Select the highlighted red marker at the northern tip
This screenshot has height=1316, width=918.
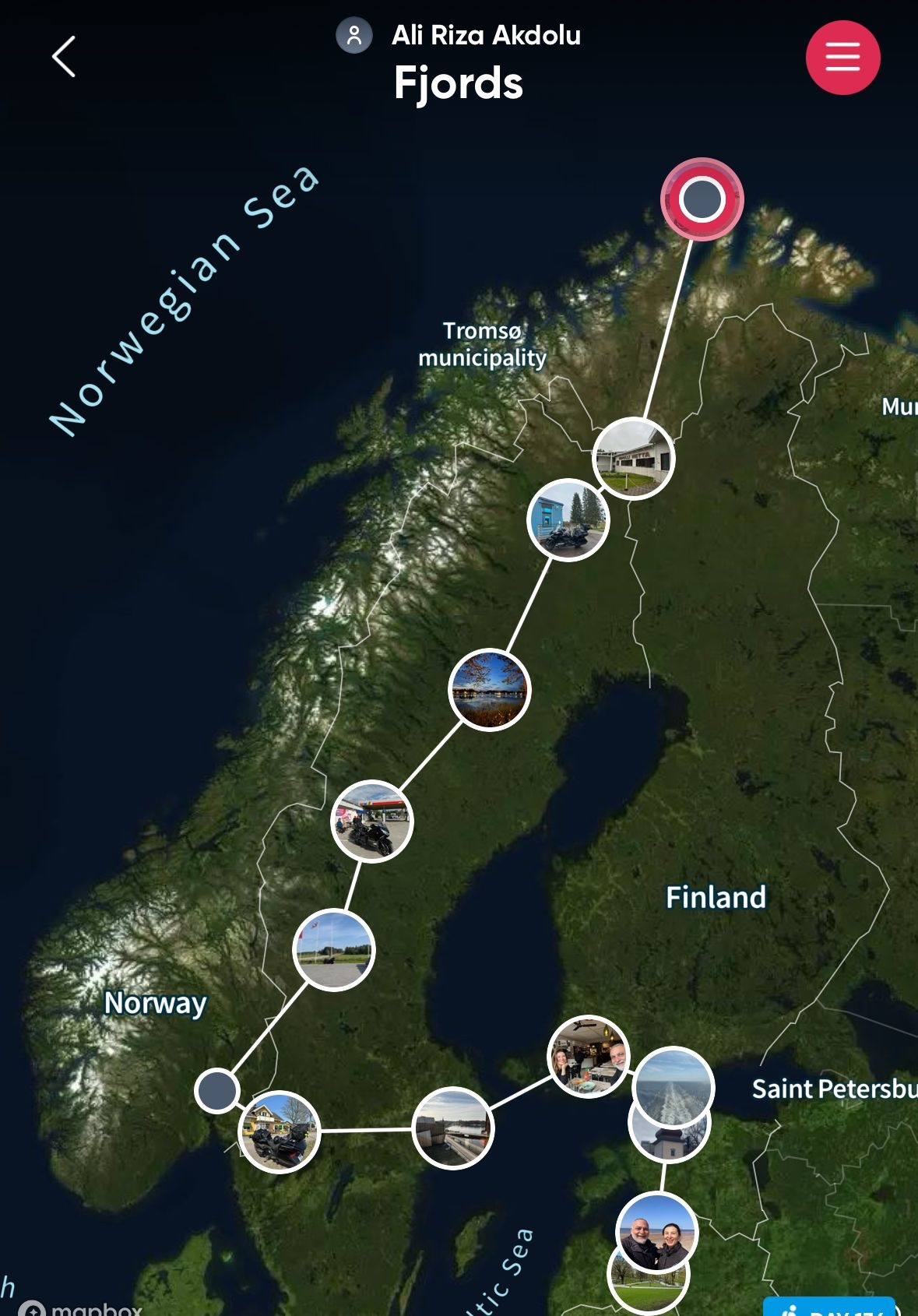(x=702, y=199)
